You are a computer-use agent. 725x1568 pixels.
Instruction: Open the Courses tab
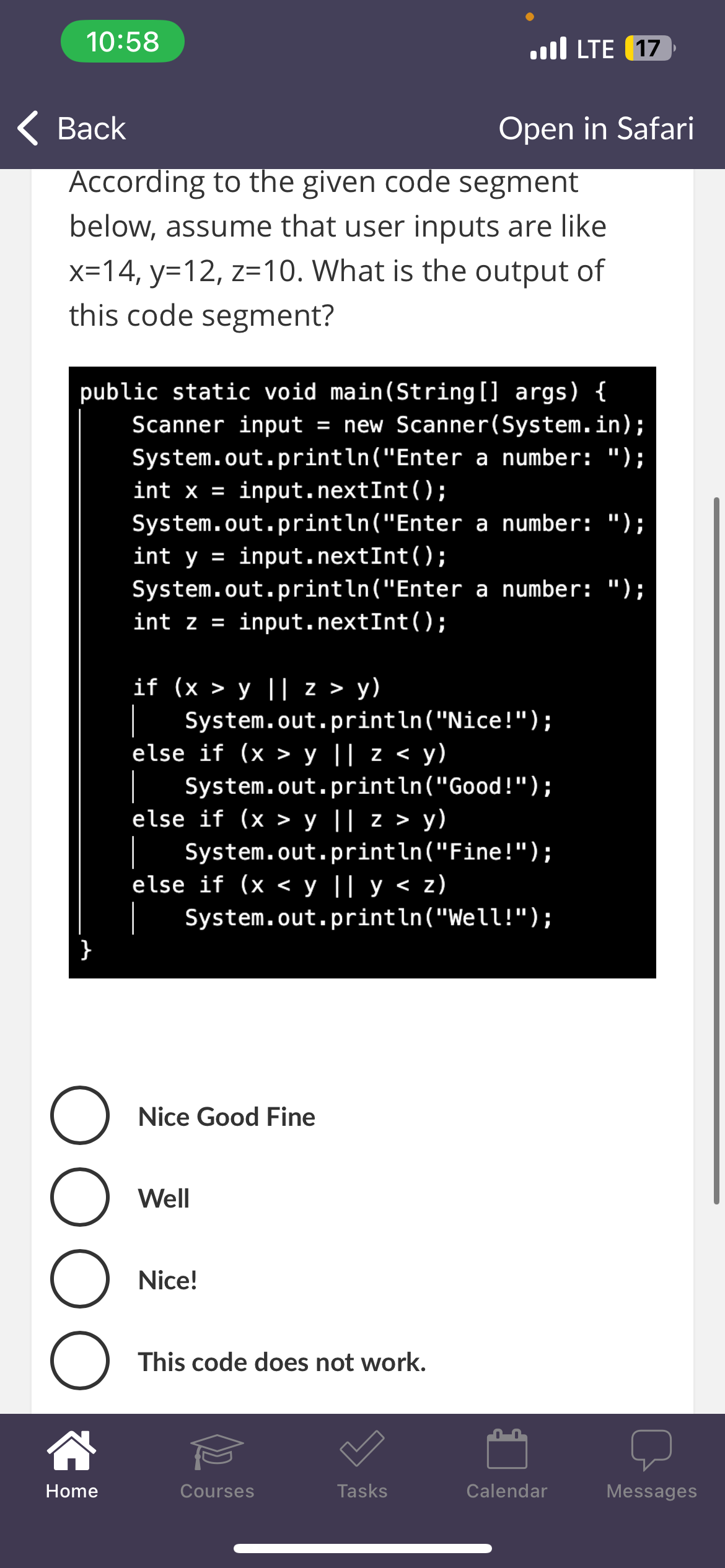click(217, 1465)
